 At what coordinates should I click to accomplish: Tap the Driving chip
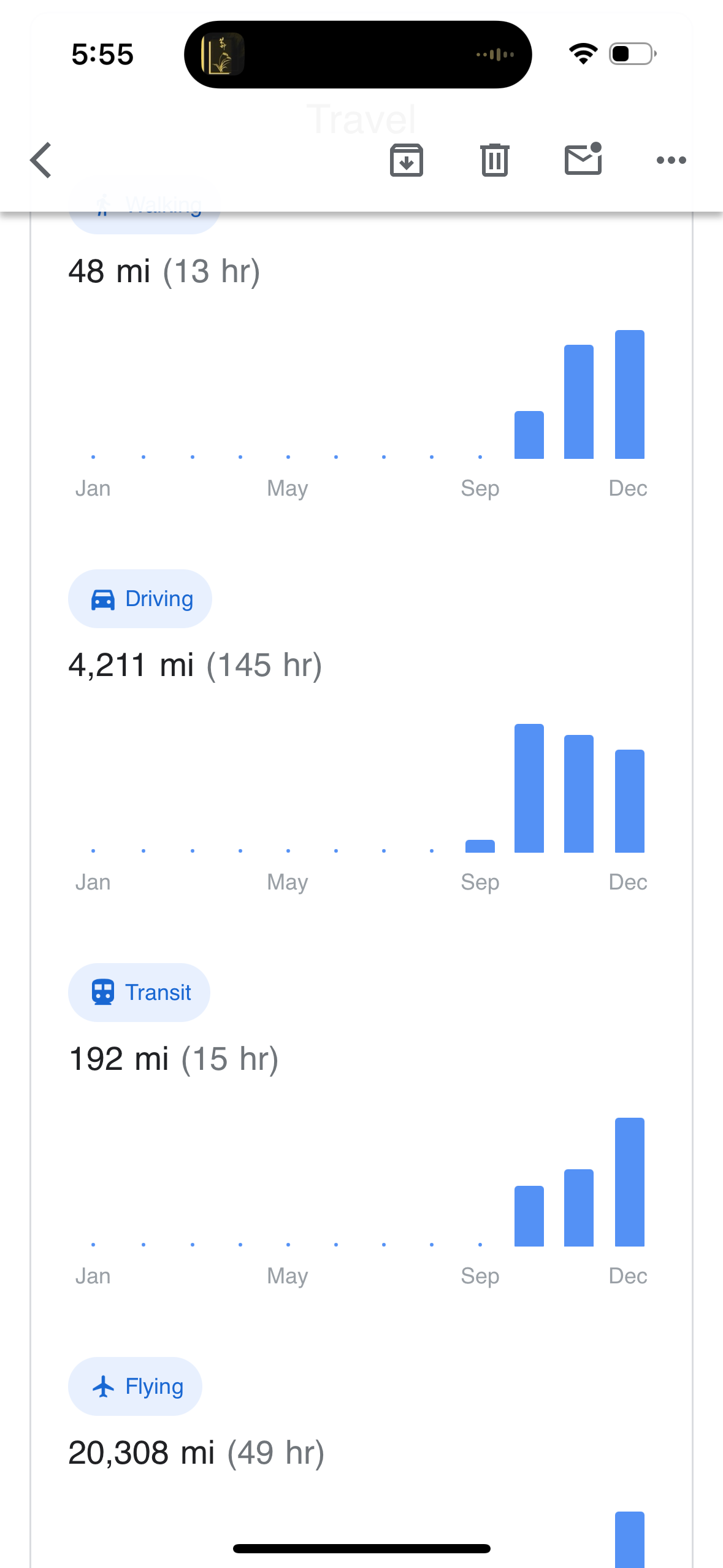coord(140,599)
